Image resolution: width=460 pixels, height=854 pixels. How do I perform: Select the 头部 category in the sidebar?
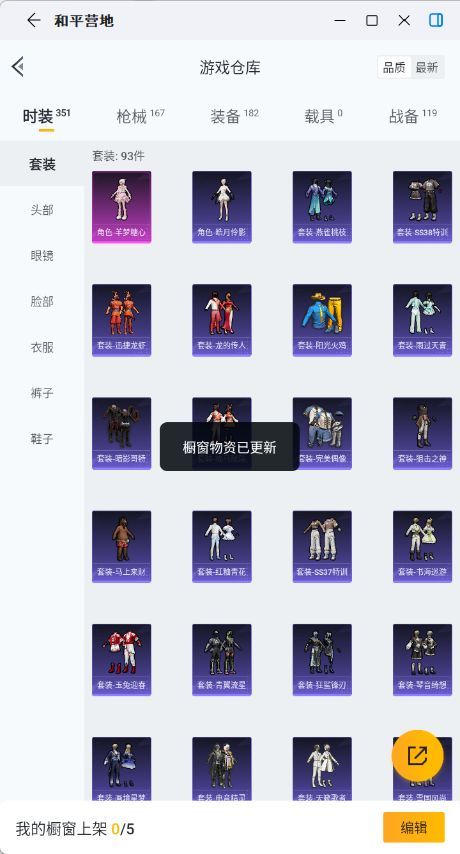coord(42,210)
